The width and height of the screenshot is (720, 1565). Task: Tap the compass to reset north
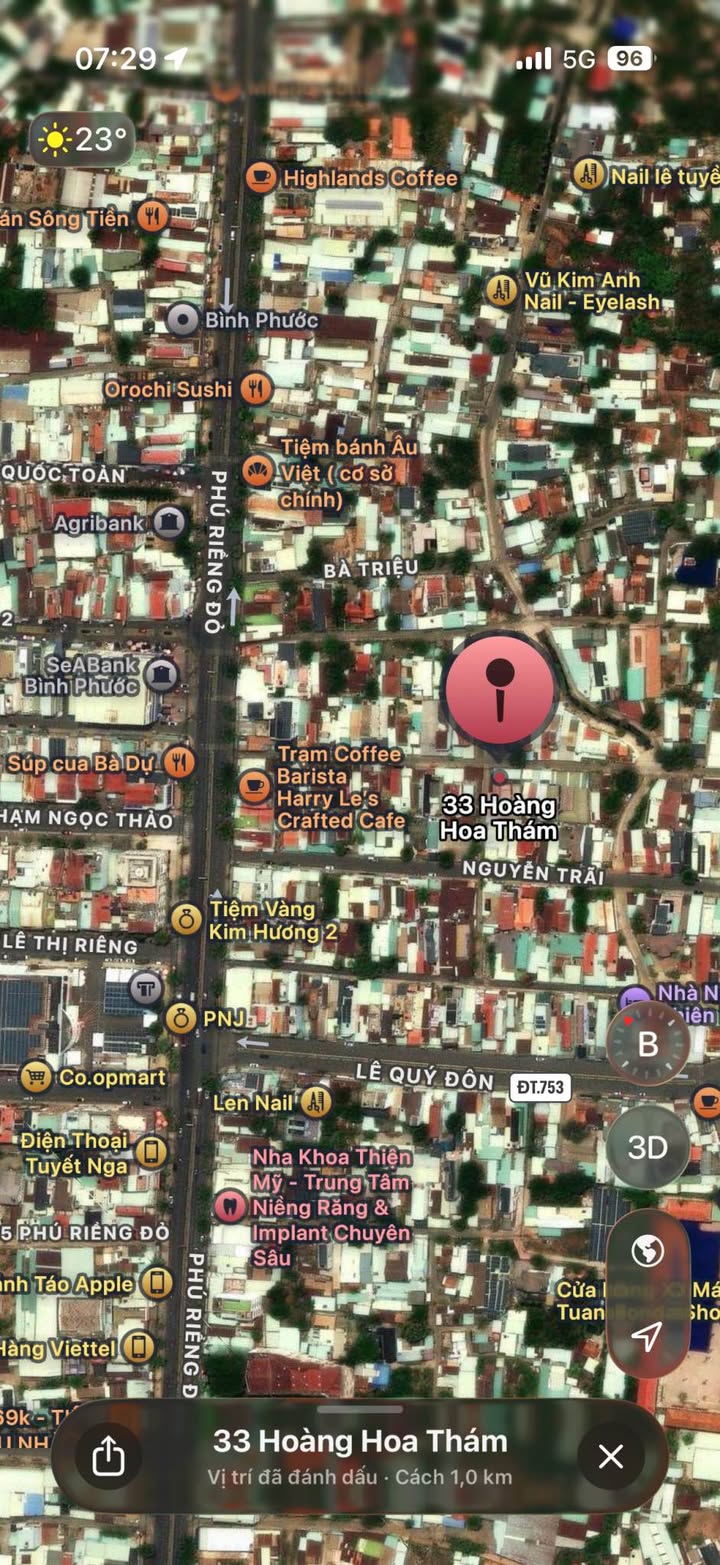pyautogui.click(x=647, y=1044)
